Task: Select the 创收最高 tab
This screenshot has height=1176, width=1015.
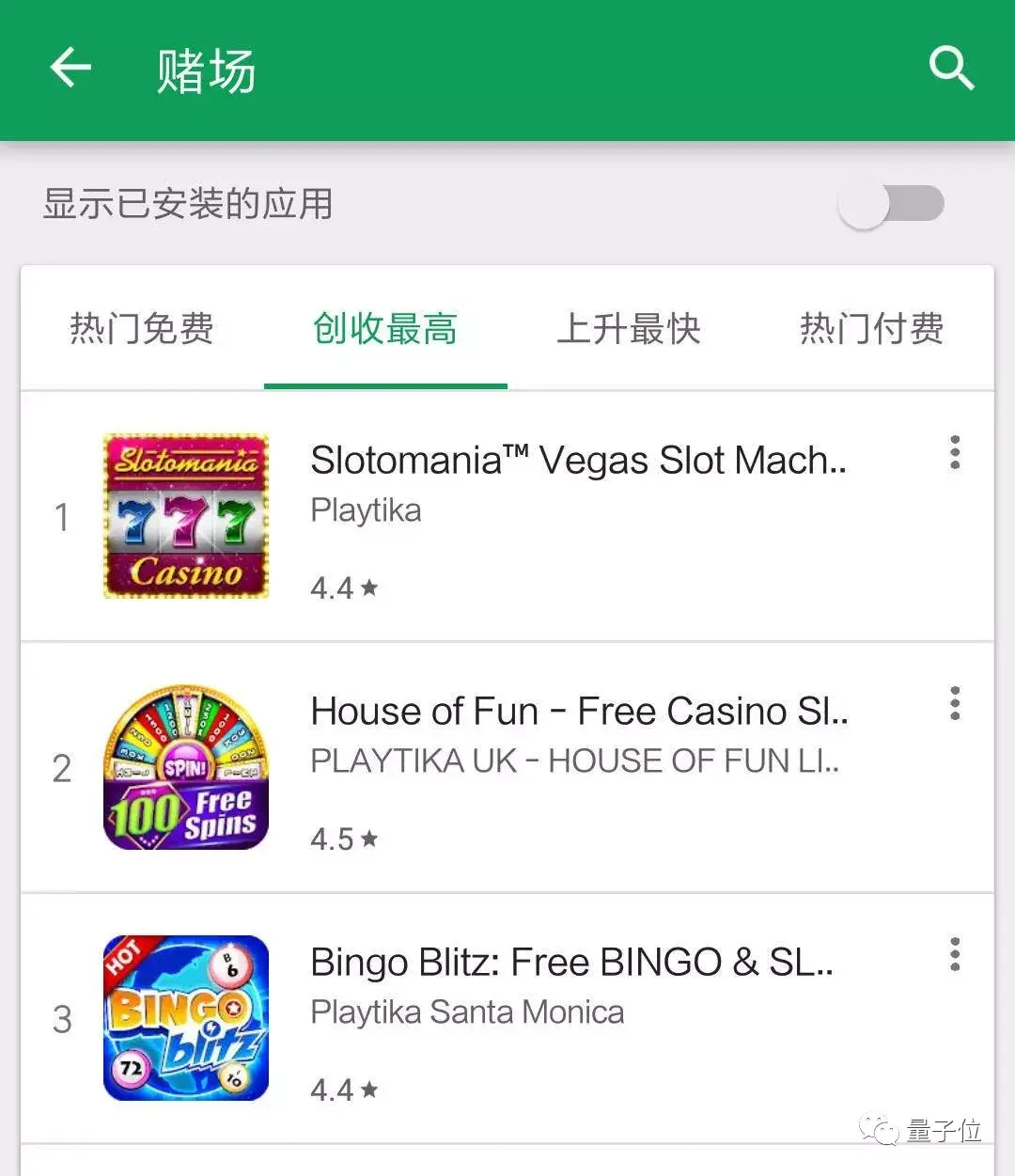Action: (385, 329)
